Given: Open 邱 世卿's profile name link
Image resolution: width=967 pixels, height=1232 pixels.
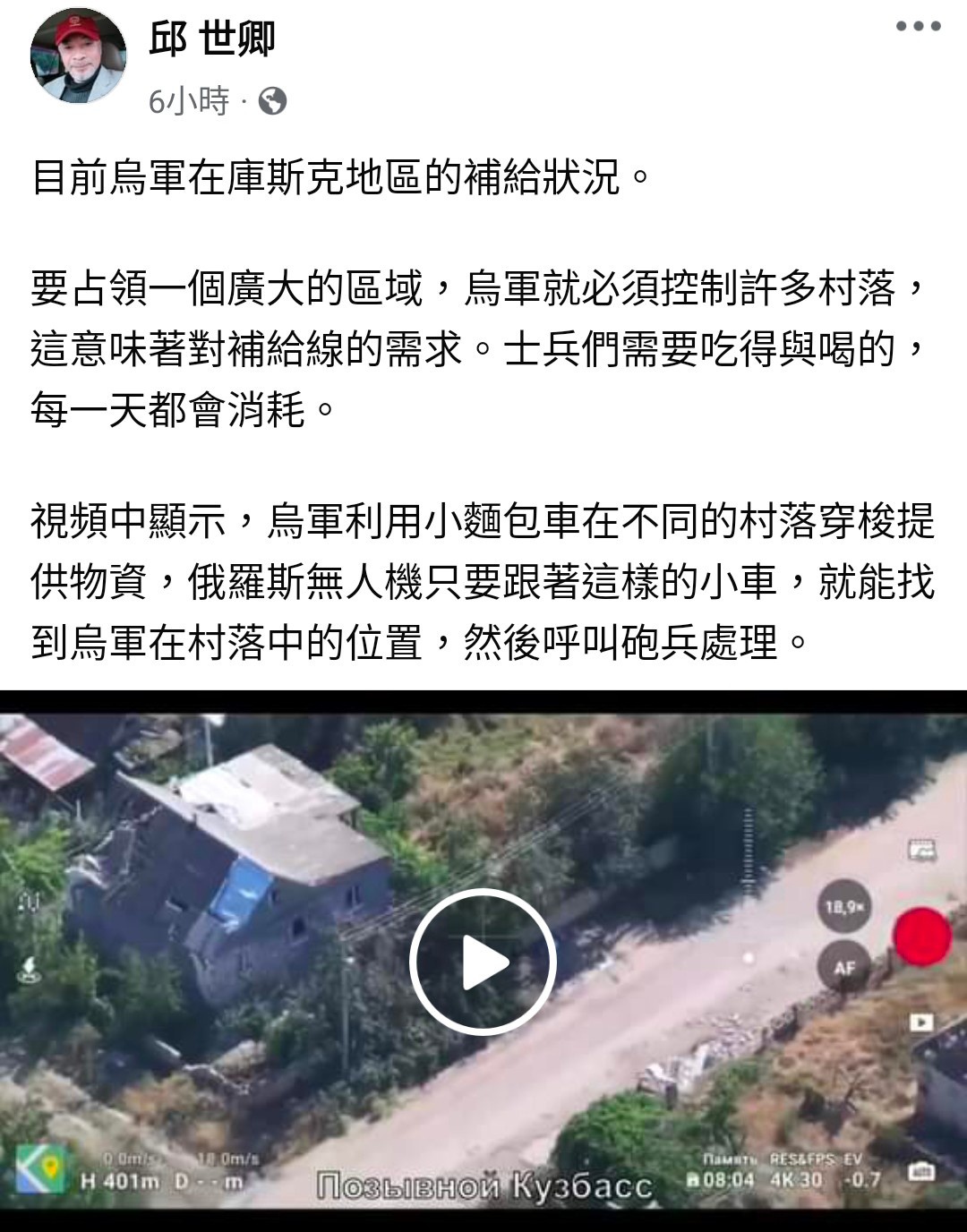Looking at the screenshot, I should (x=212, y=38).
